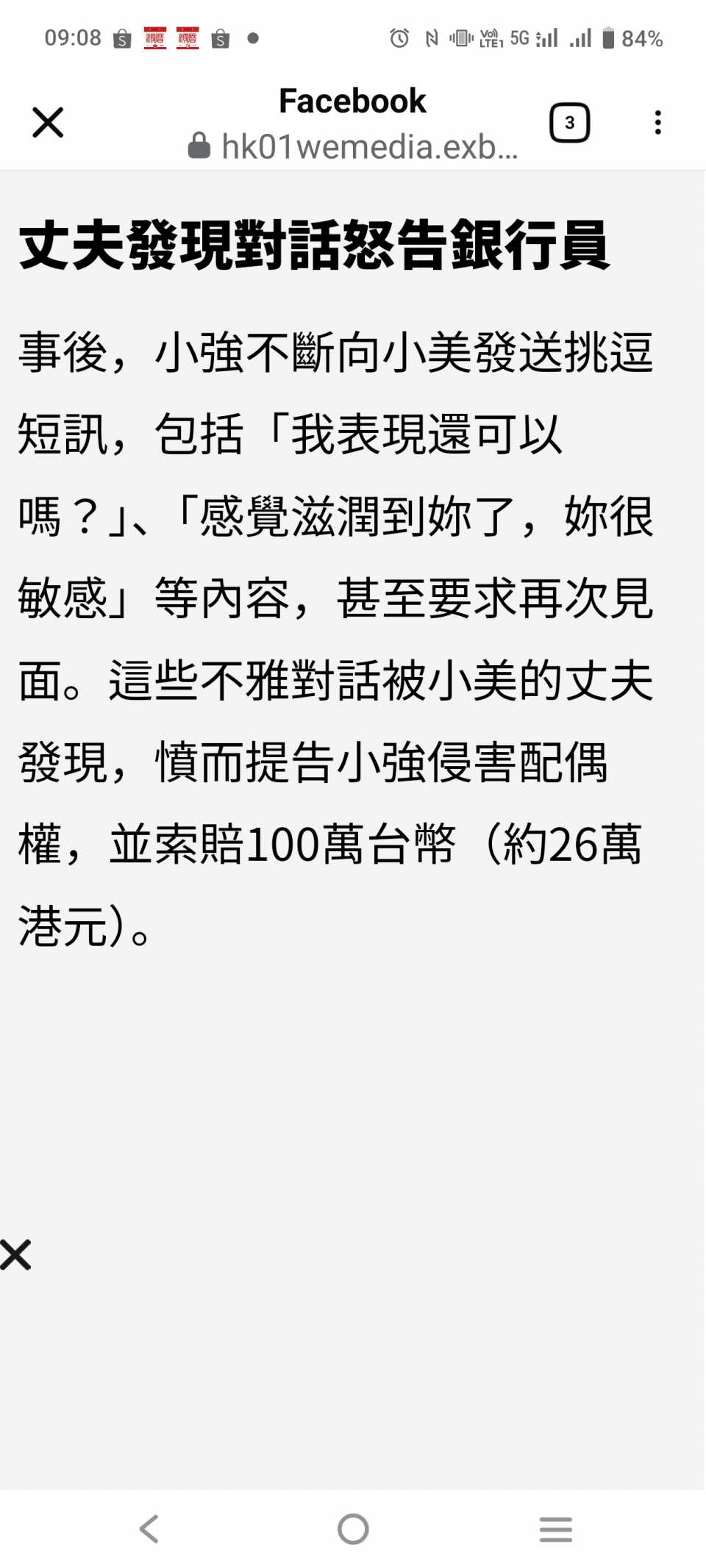Dismiss the overlay with the lower X
This screenshot has width=706, height=1568.
(x=16, y=1255)
